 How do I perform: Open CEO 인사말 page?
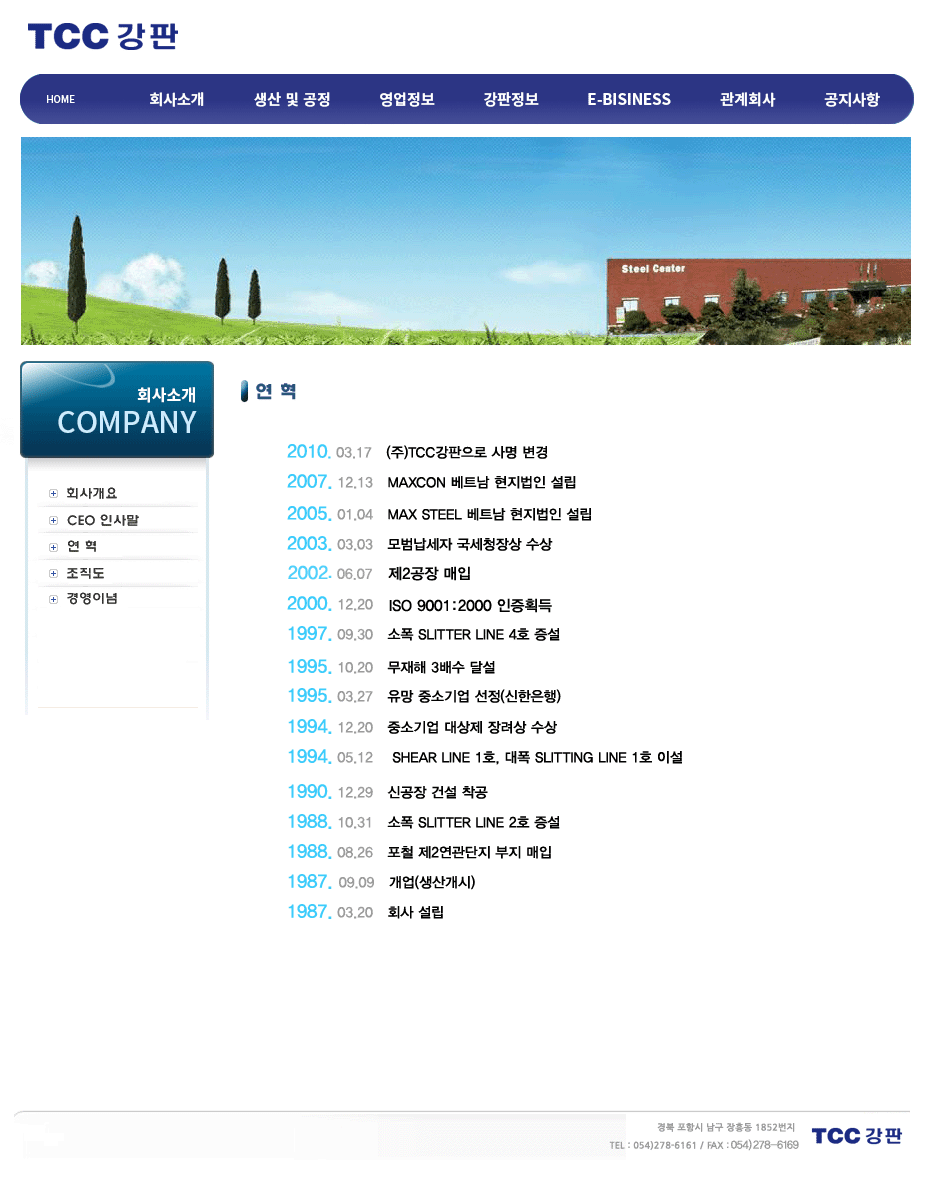pos(103,520)
